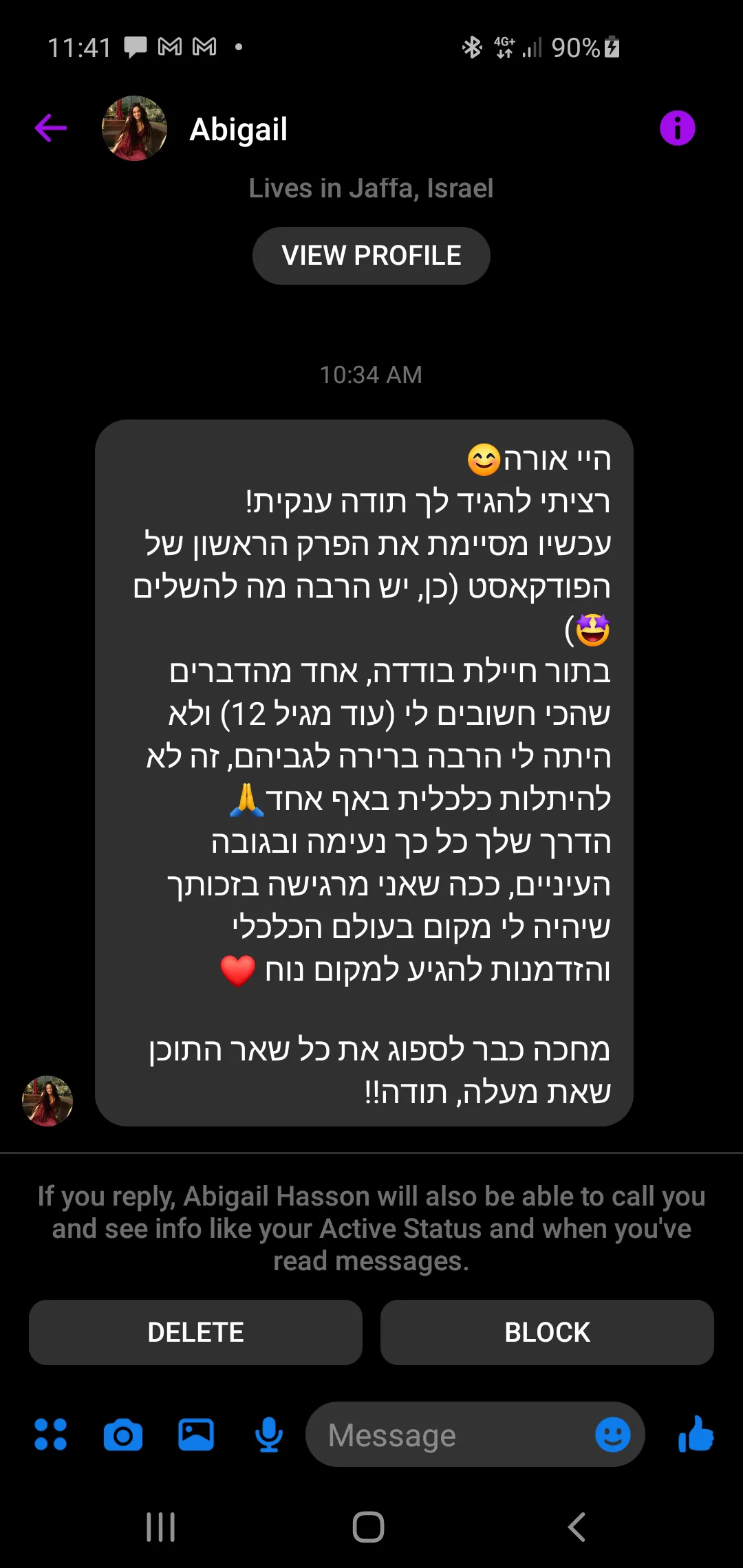Screen dimensions: 743x1568
Task: Open the more actions four-dots menu
Action: pos(51,1434)
